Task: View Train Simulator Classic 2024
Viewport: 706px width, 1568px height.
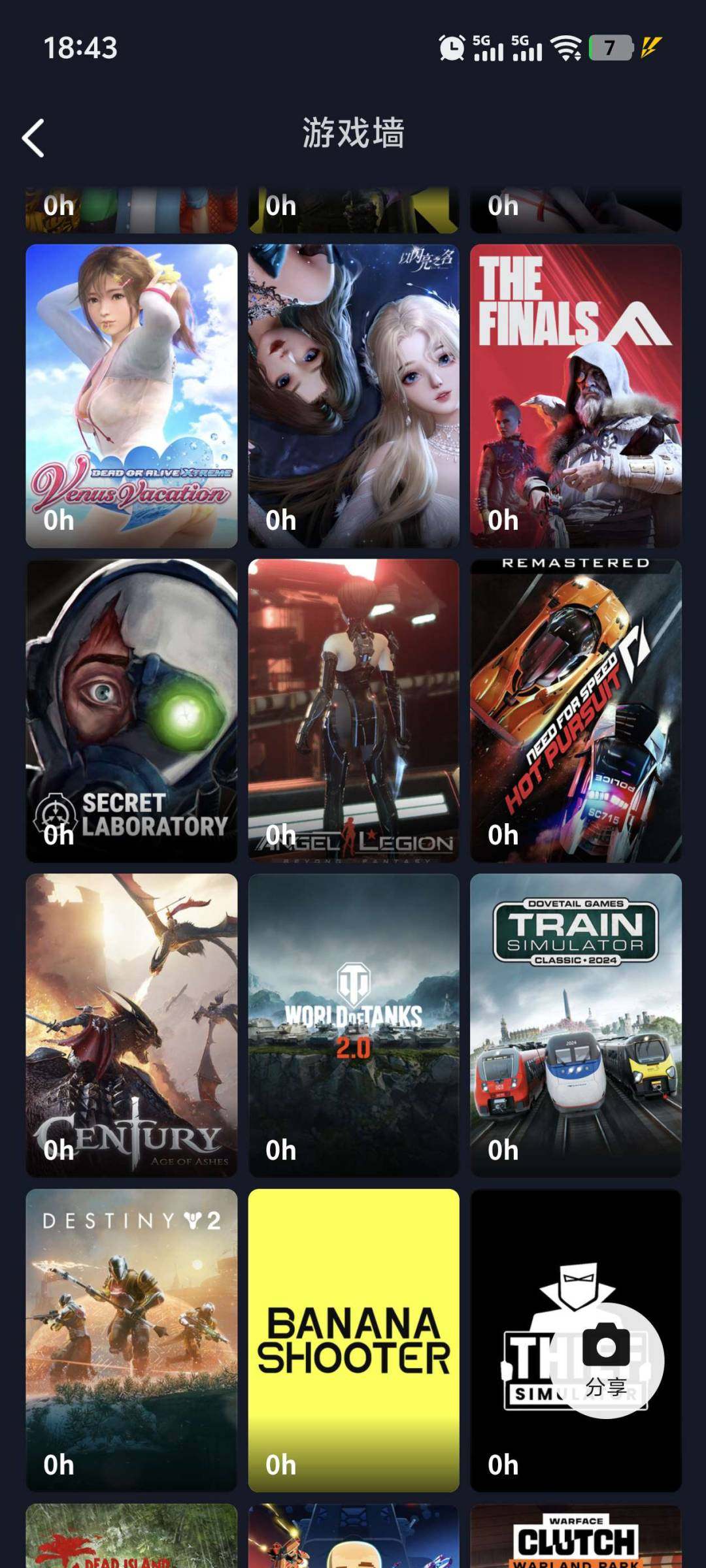Action: [x=576, y=1026]
